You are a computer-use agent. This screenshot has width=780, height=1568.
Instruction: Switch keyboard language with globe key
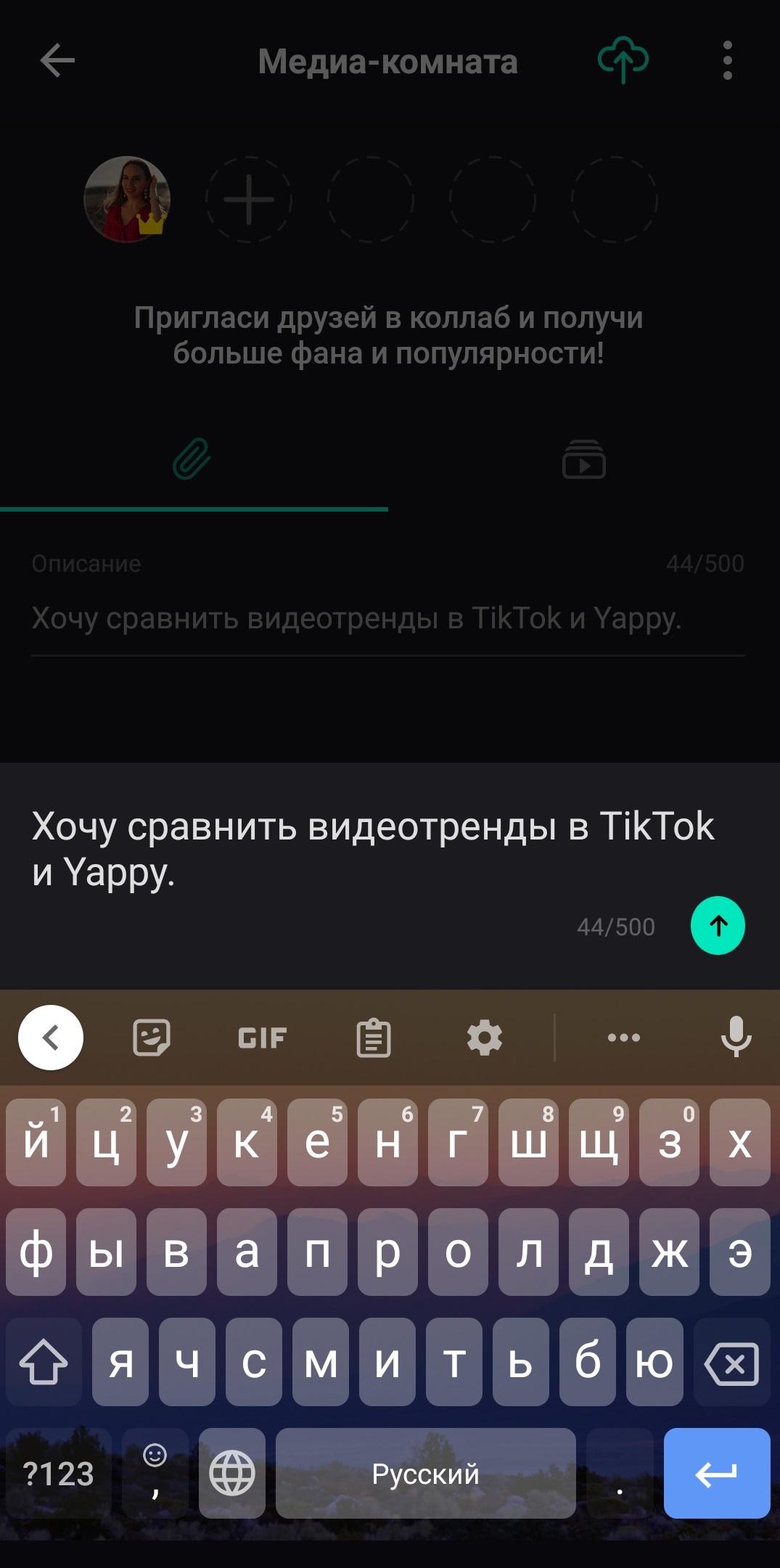[x=232, y=1473]
